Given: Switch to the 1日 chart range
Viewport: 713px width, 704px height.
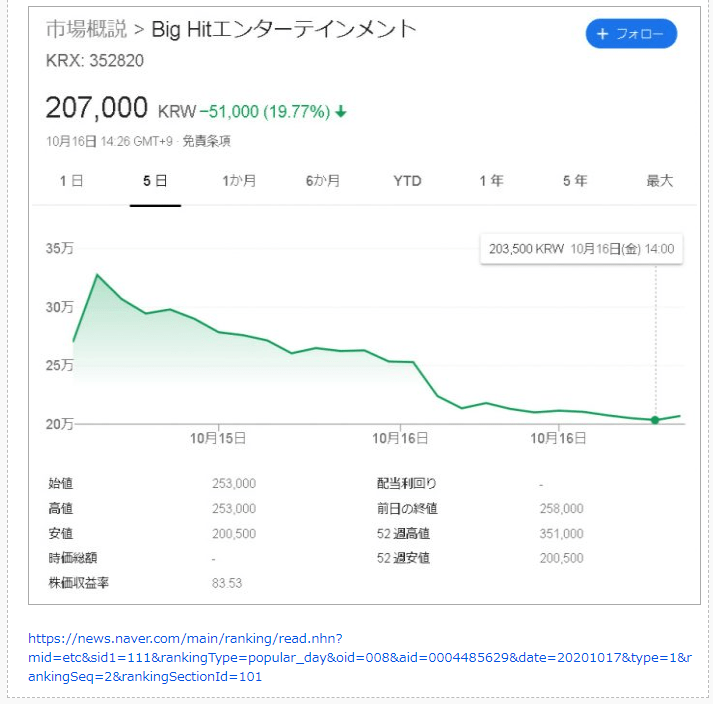Looking at the screenshot, I should click(x=71, y=181).
